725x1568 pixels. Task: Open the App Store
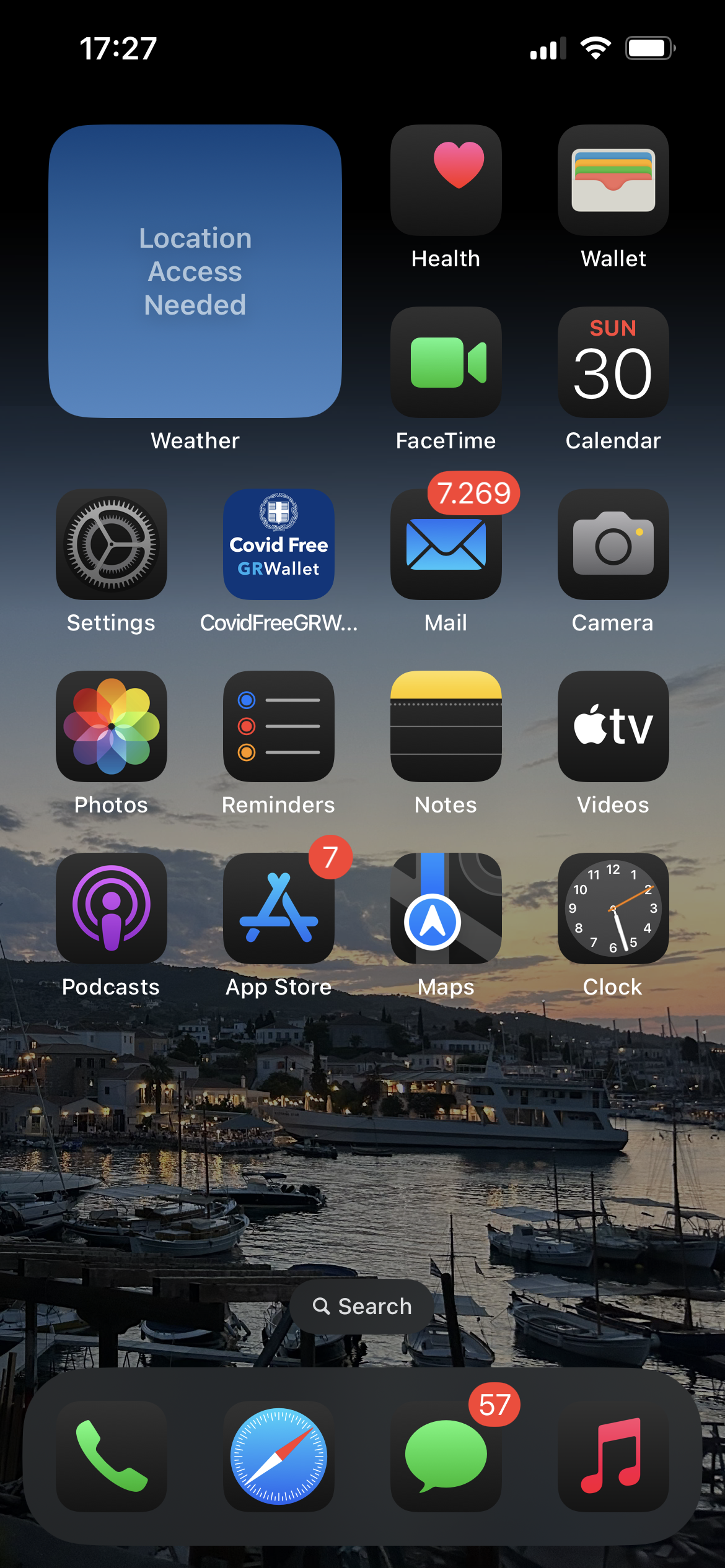pos(279,908)
